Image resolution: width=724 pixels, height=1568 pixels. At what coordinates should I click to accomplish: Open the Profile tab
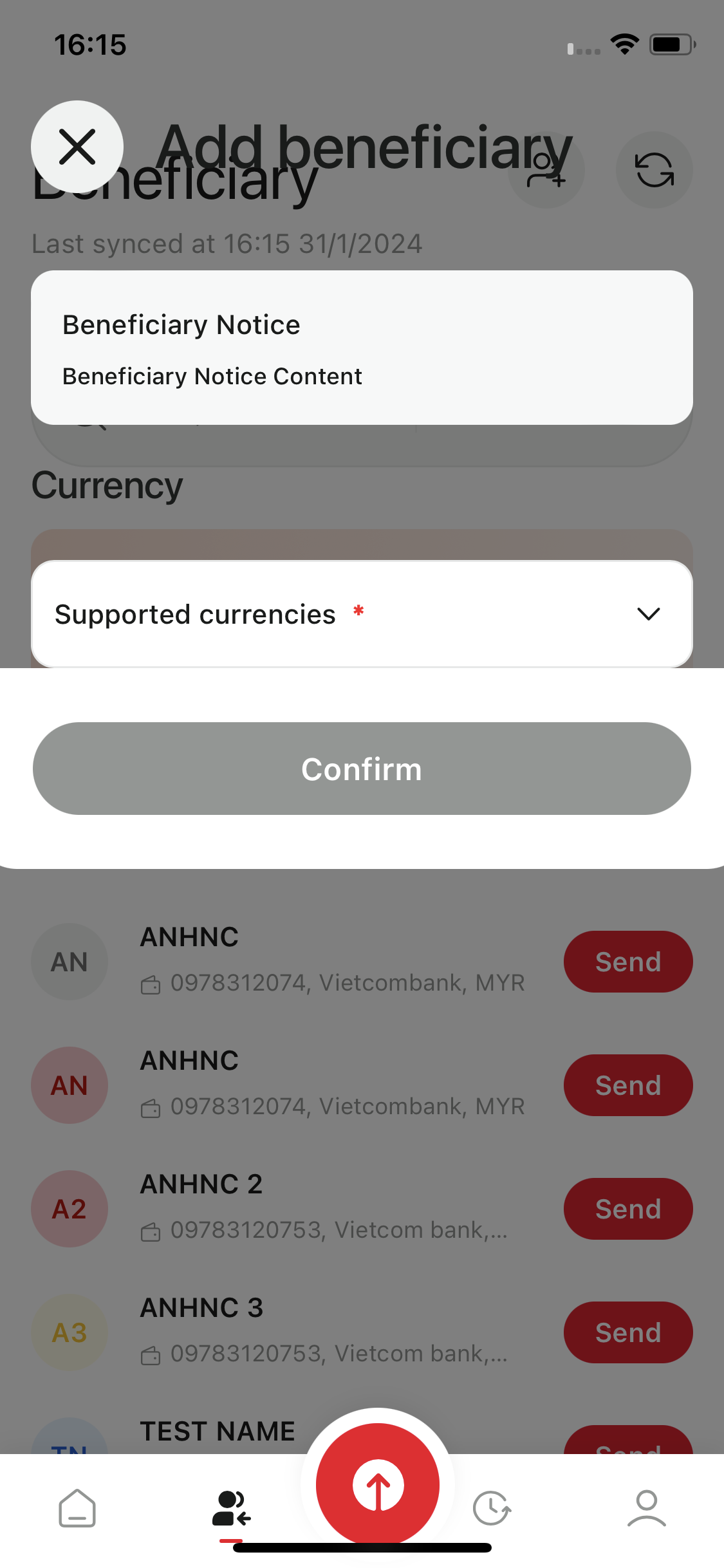tap(646, 1507)
